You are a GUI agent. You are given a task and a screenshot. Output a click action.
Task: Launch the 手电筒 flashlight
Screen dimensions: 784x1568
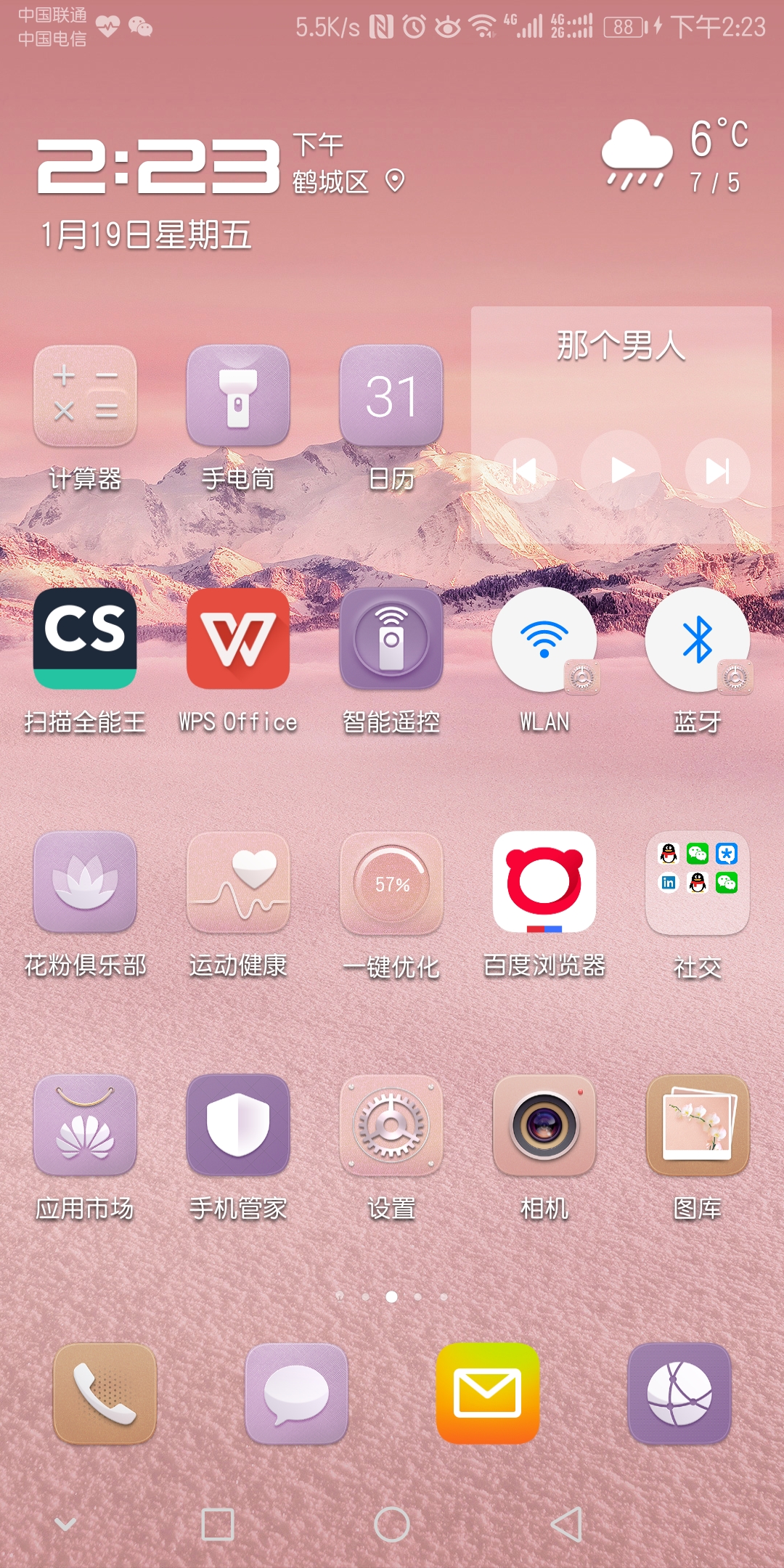[x=238, y=396]
